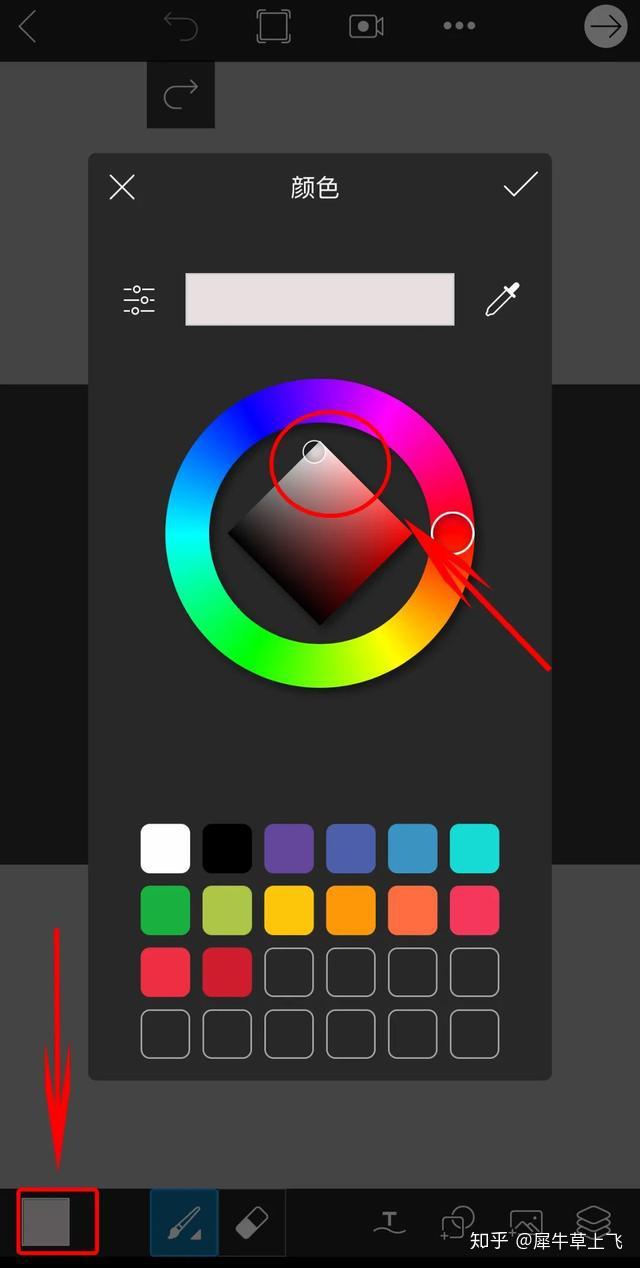
Task: Select the brush tool
Action: point(184,1222)
